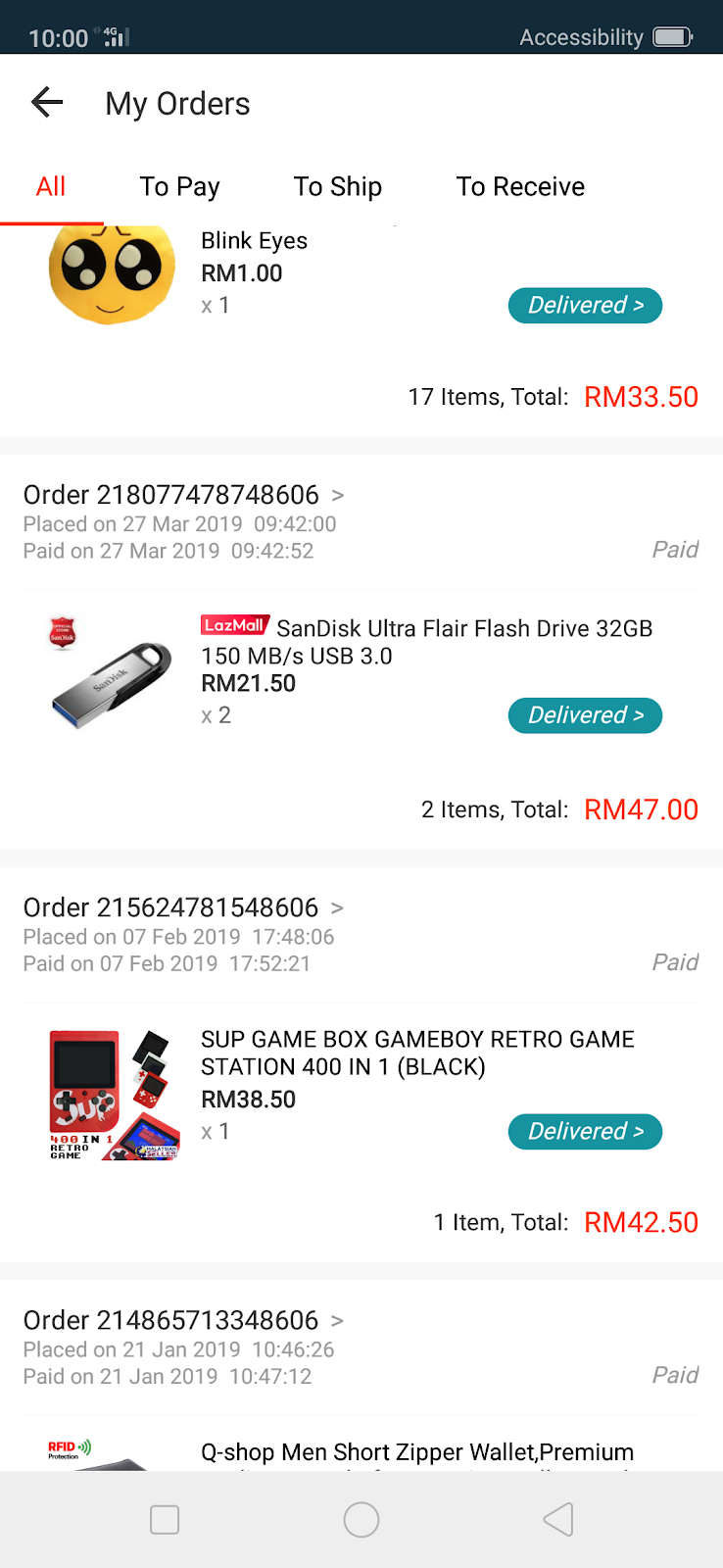This screenshot has height=1568, width=723.
Task: Open the SanDisk Ultra Flair product image
Action: point(111,674)
